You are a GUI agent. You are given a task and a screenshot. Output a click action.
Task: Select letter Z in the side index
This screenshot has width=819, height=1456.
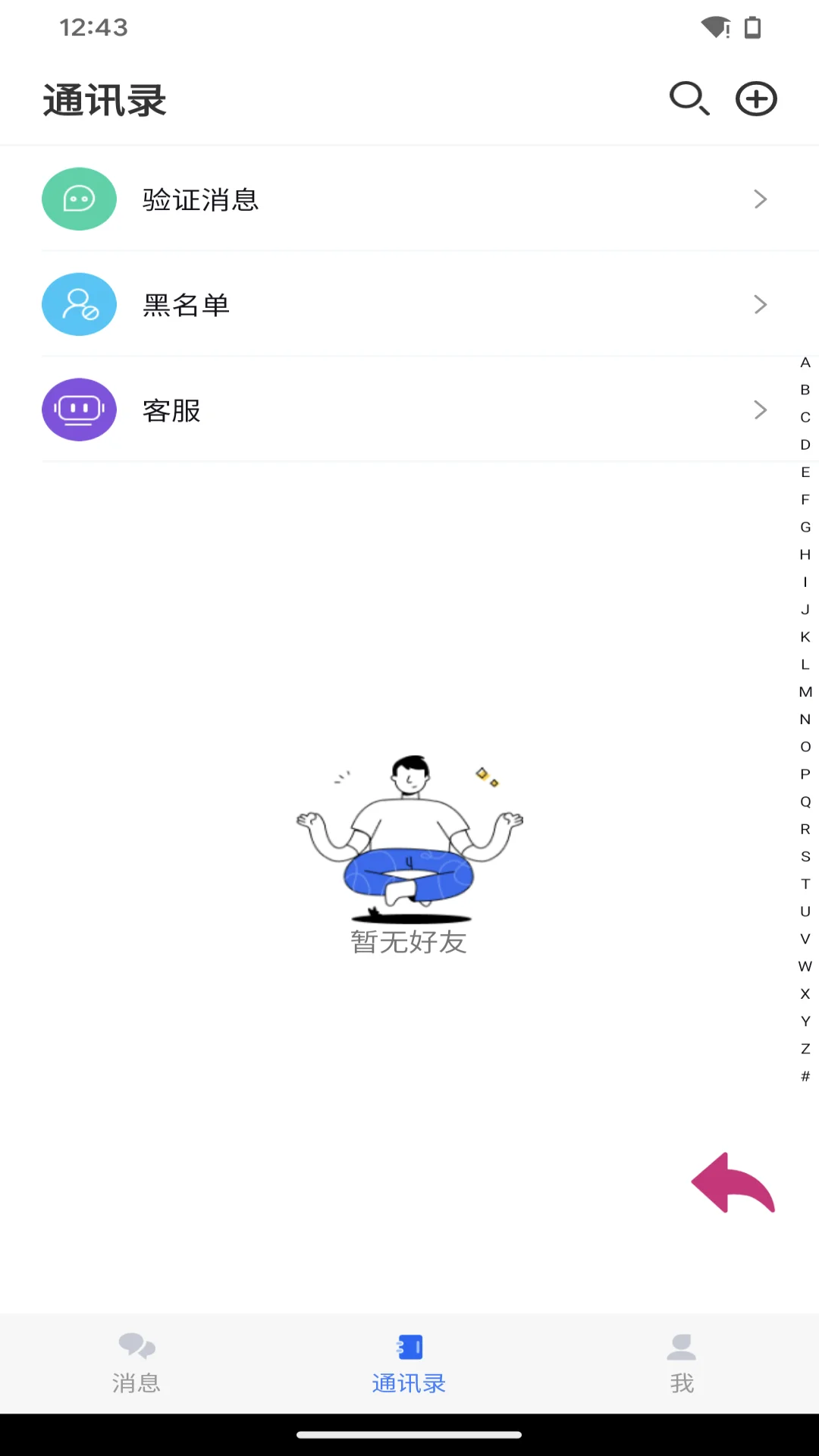(805, 1049)
